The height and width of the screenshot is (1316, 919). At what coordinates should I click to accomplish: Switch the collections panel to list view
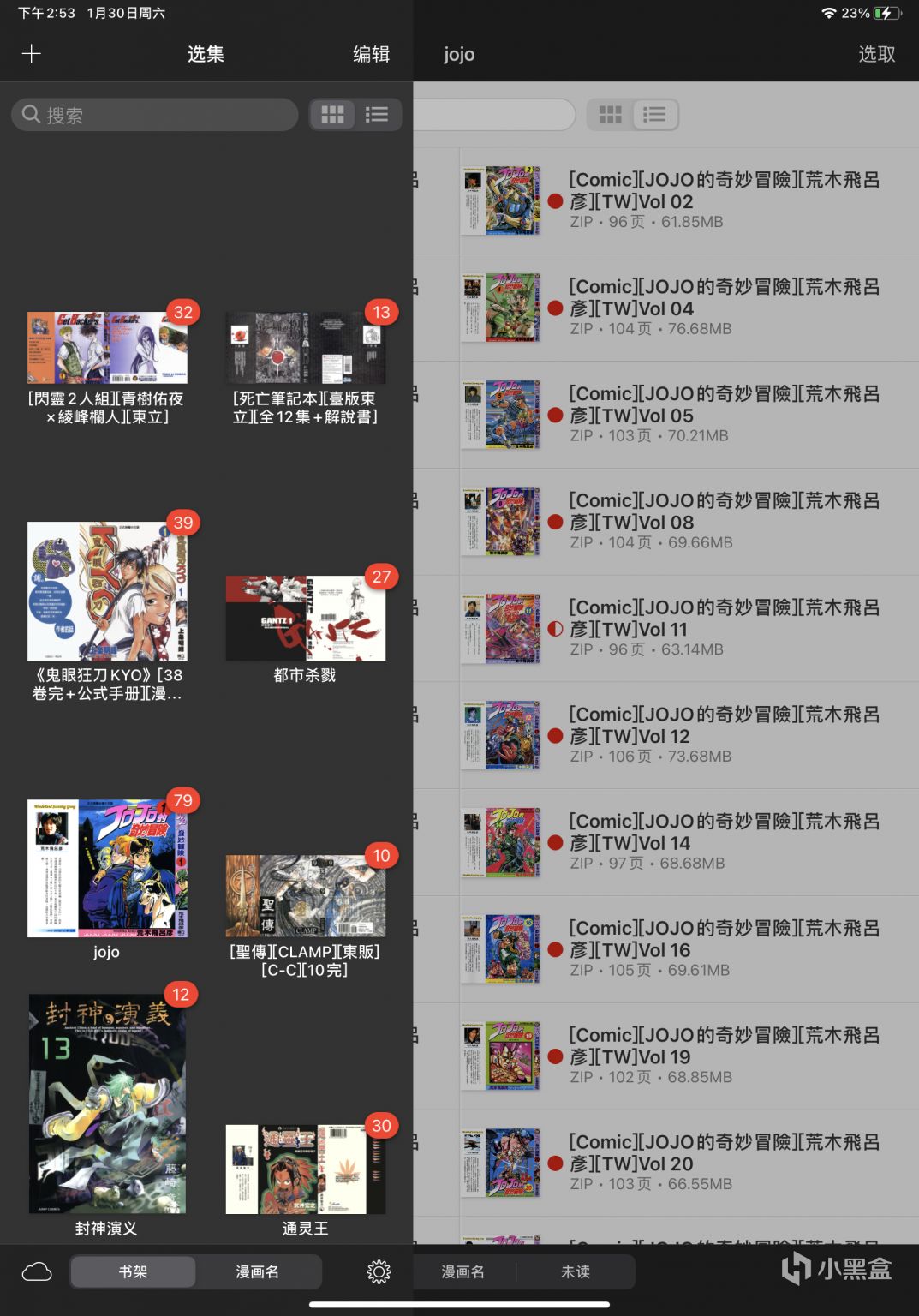coord(378,115)
